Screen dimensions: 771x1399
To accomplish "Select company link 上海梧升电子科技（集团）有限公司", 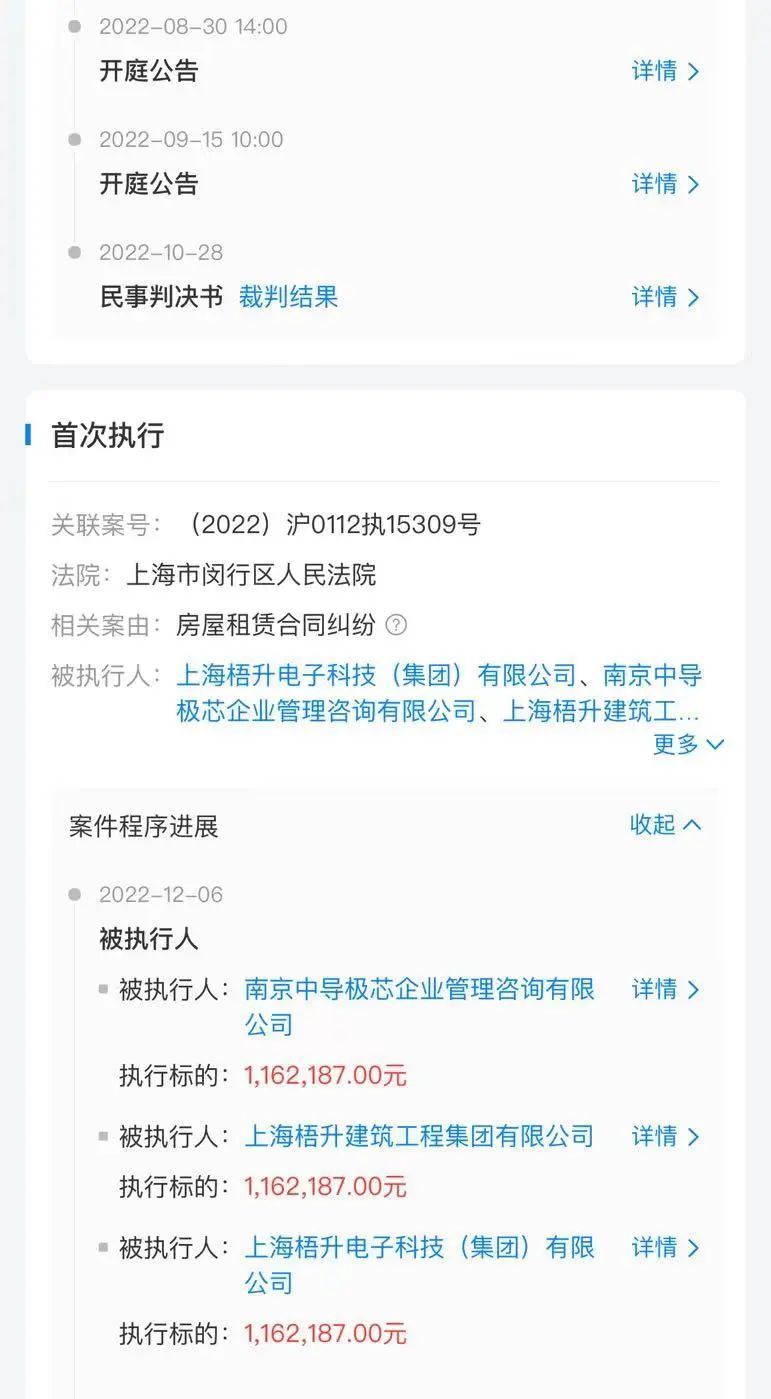I will [x=420, y=1247].
